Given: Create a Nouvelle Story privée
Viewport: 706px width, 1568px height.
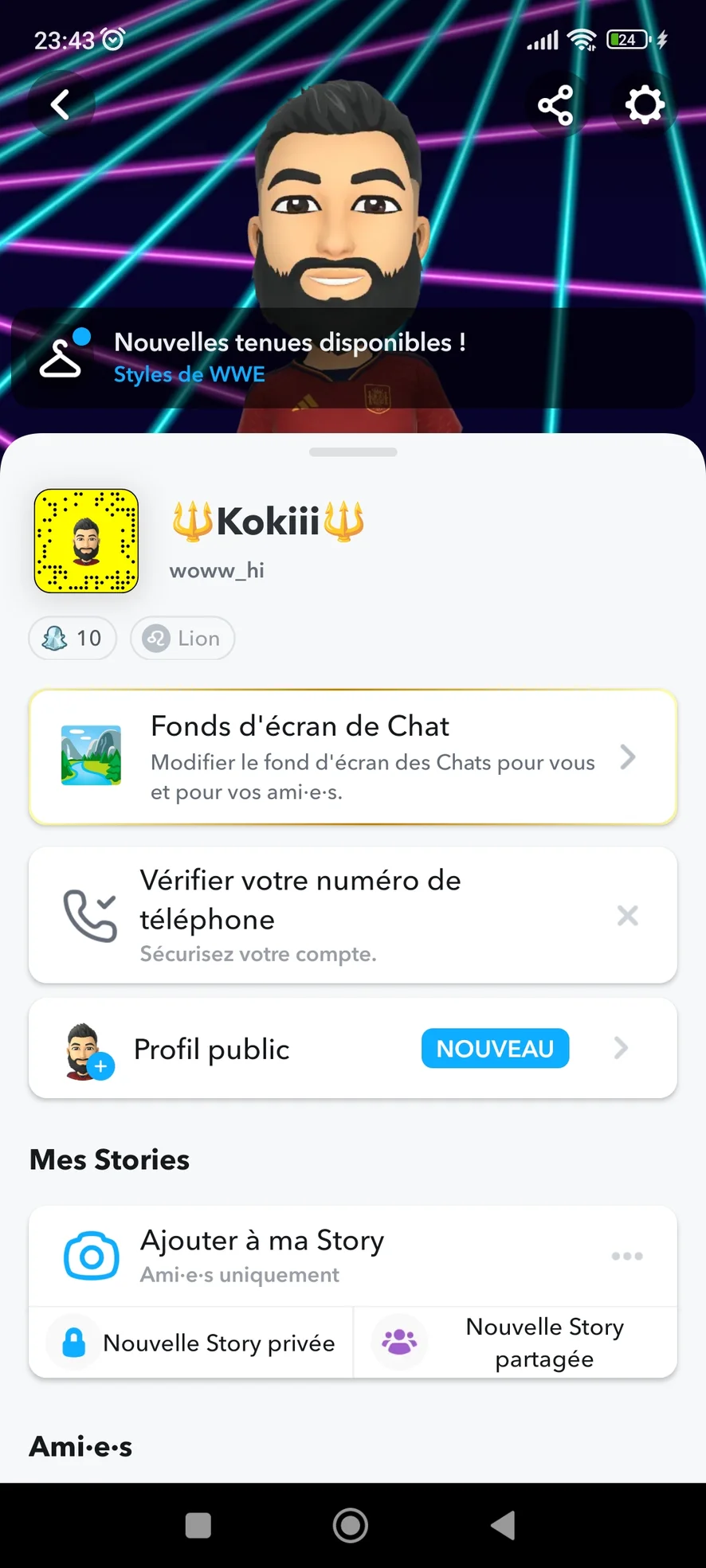Looking at the screenshot, I should coord(191,1343).
